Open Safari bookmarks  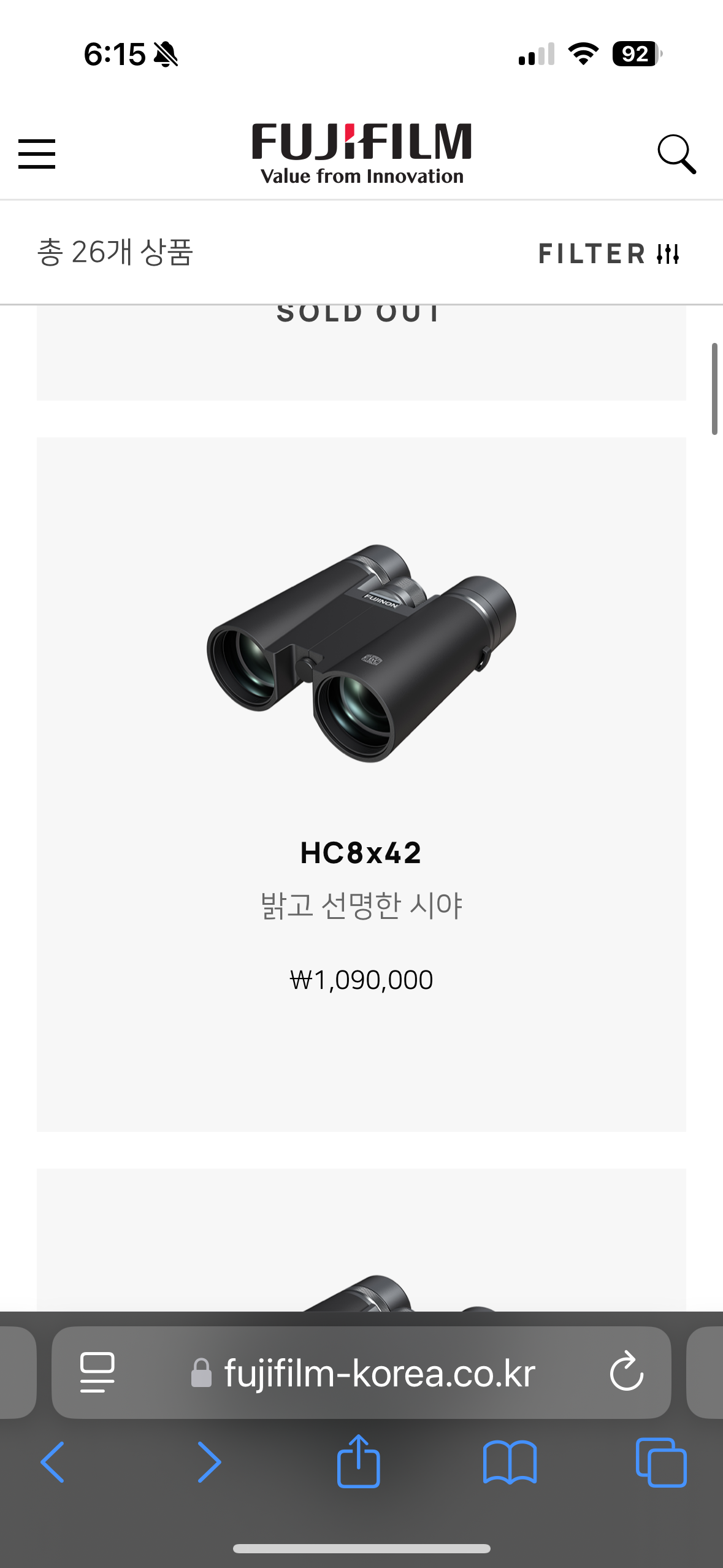(510, 1462)
